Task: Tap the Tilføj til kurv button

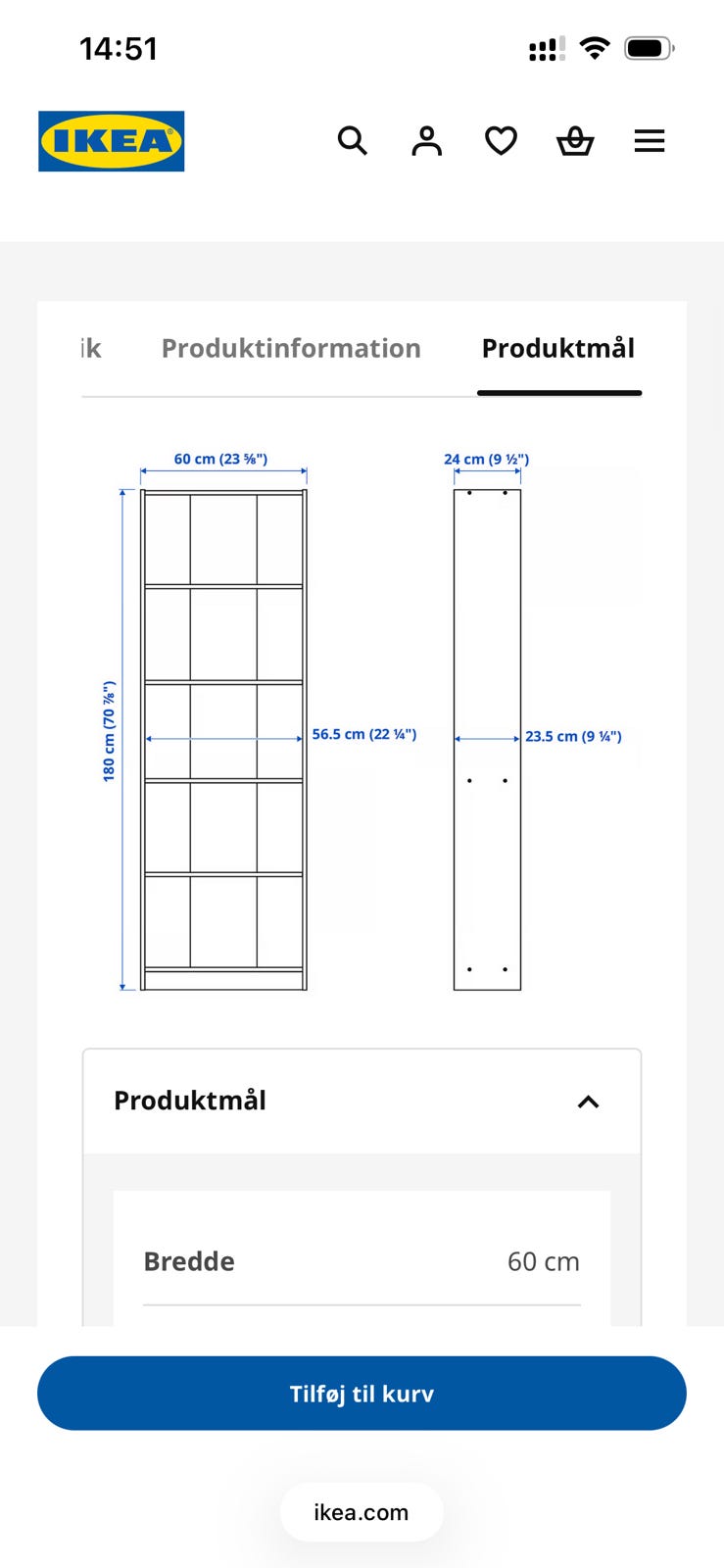Action: coord(362,1394)
